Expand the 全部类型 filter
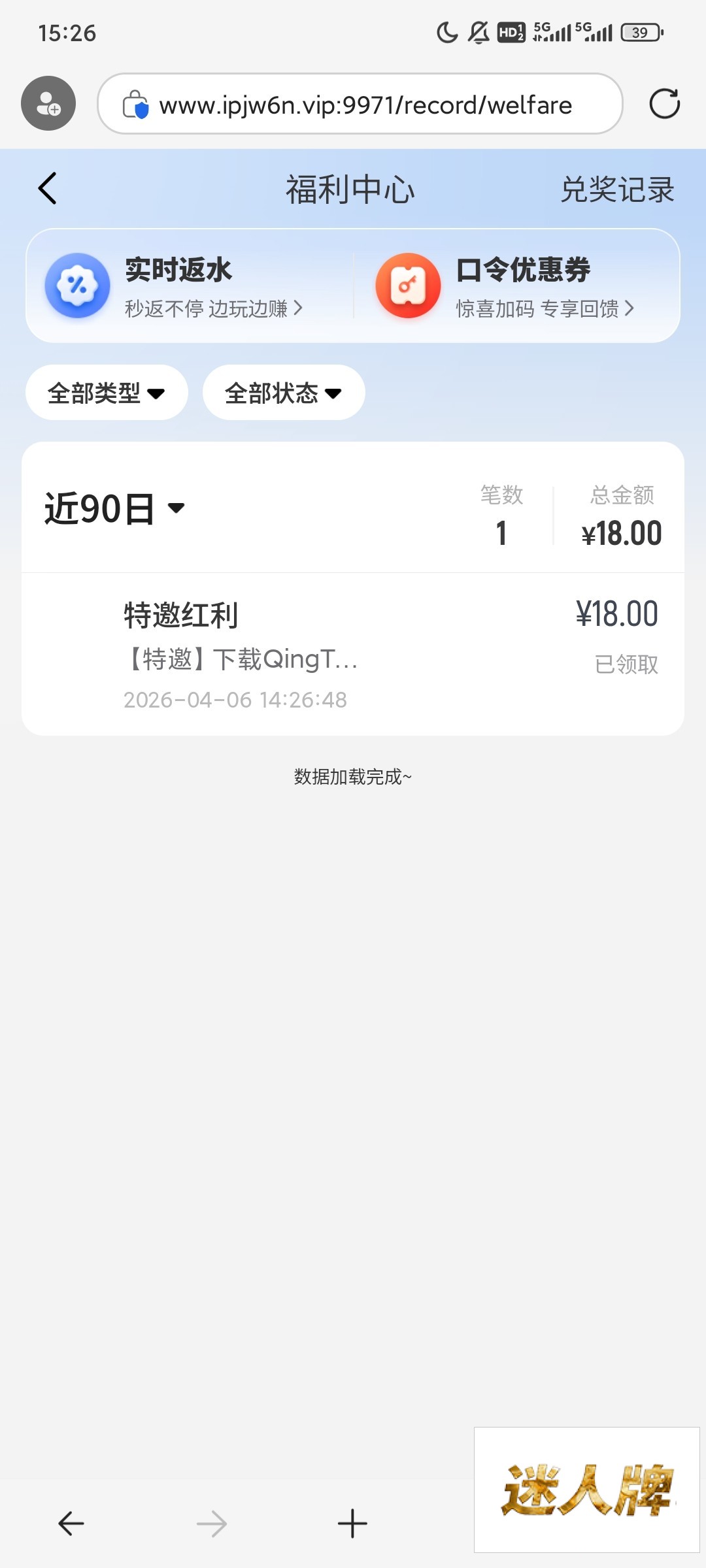 click(x=107, y=393)
